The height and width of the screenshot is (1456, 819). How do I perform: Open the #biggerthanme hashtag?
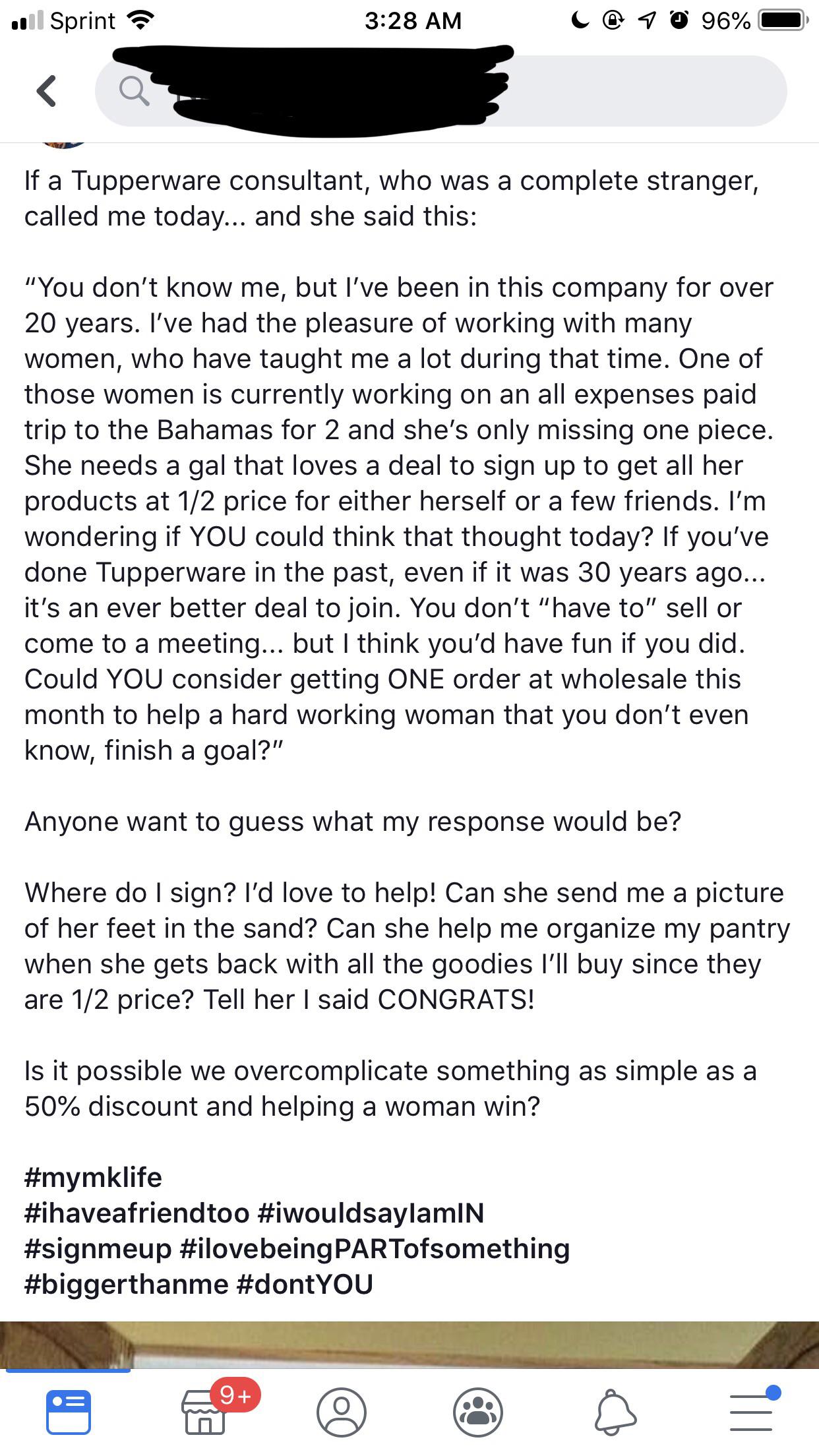tap(126, 1285)
